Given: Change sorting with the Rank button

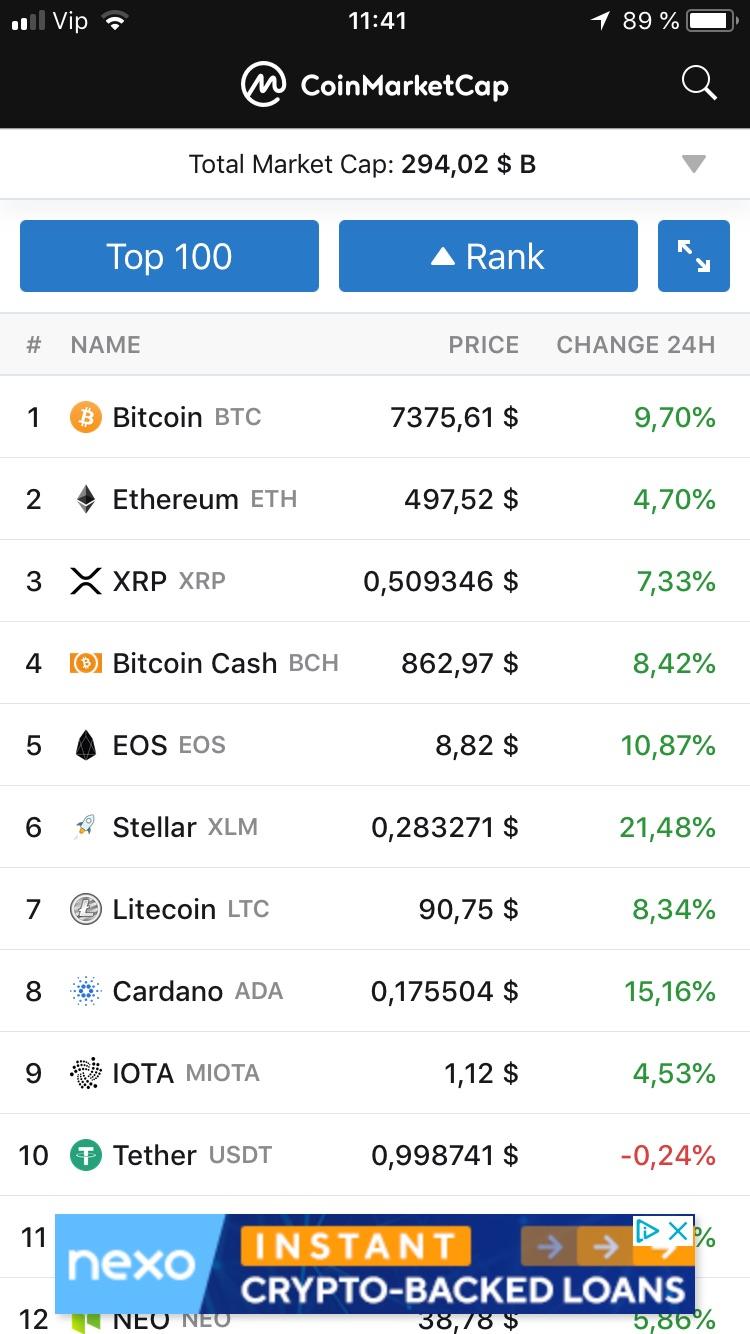Looking at the screenshot, I should coord(488,257).
